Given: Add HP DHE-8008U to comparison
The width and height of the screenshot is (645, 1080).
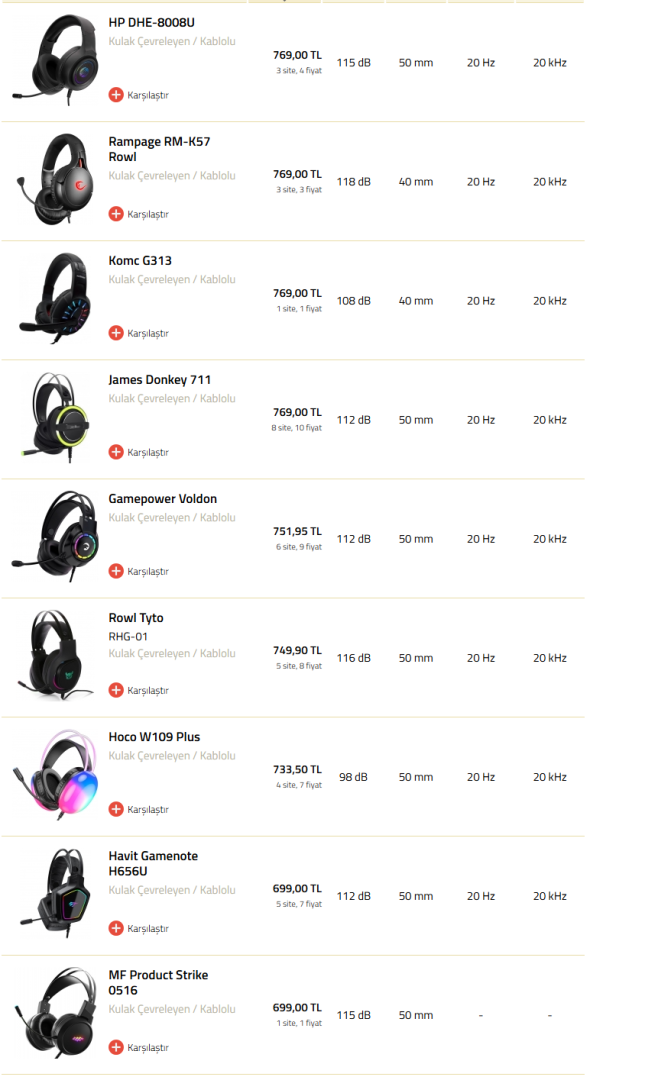Looking at the screenshot, I should [x=139, y=95].
